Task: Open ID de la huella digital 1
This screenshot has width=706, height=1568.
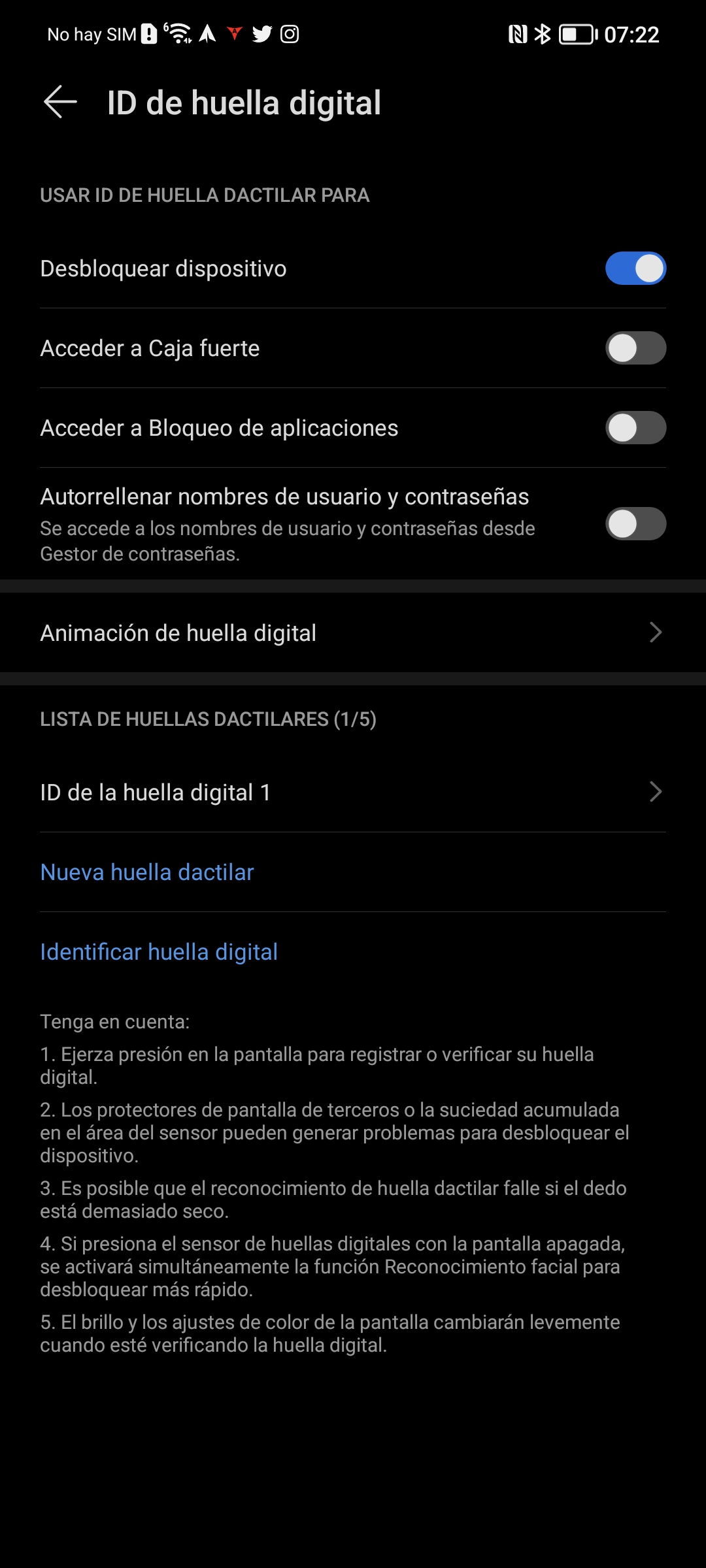Action: (353, 792)
